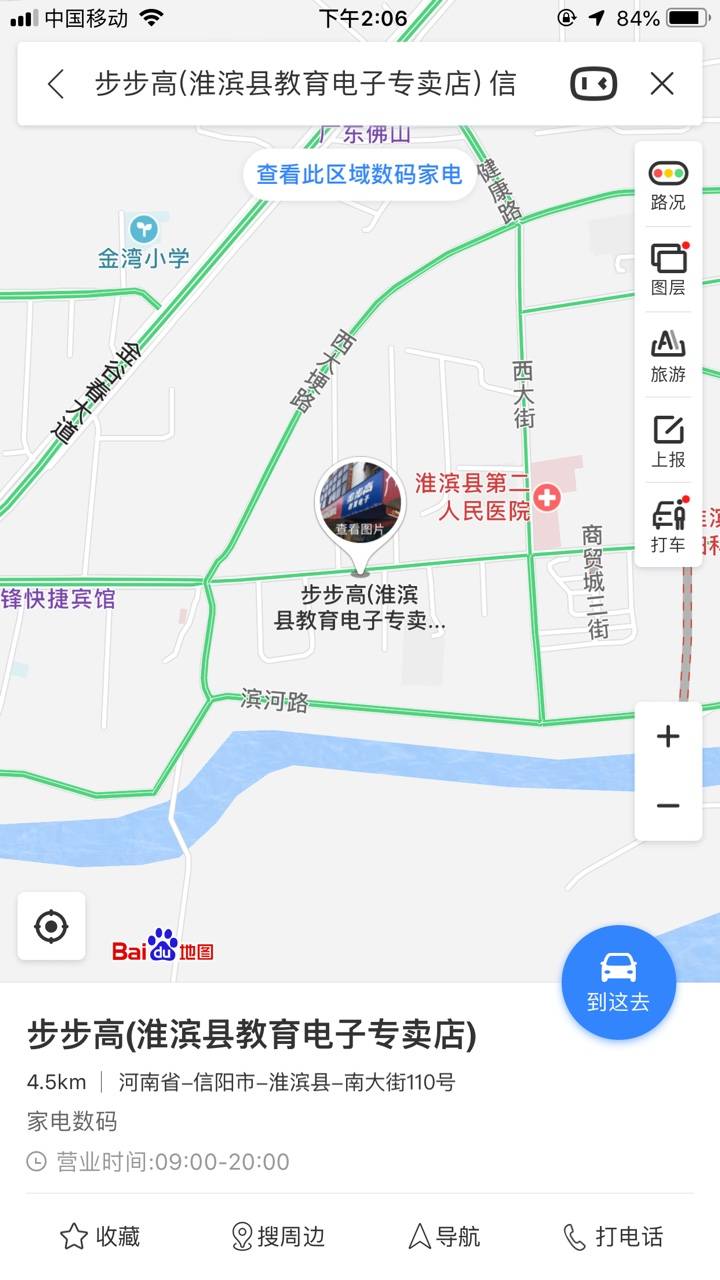This screenshot has width=720, height=1280.
Task: Open the 图层 layers option
Action: tap(668, 270)
